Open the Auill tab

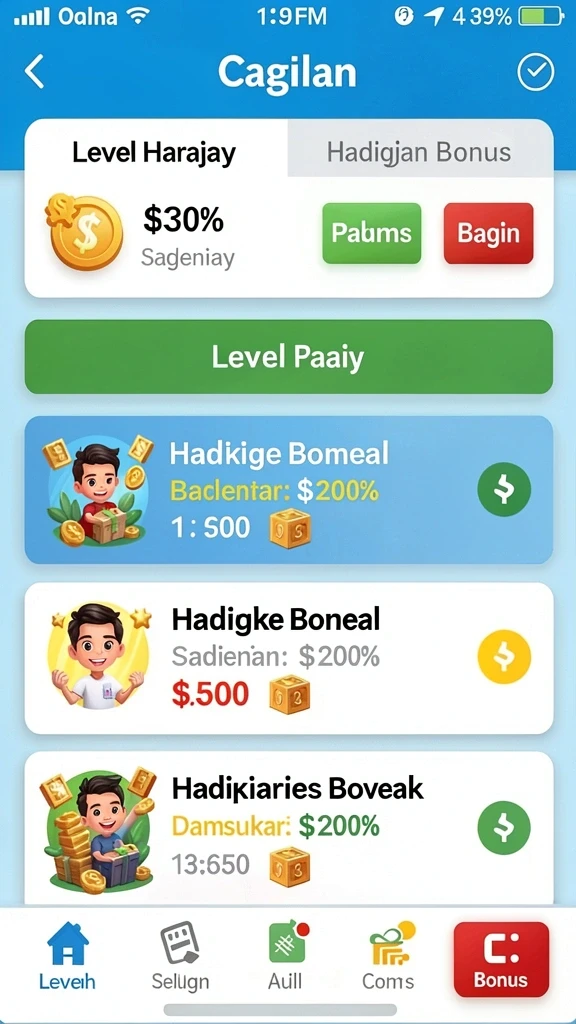(287, 956)
